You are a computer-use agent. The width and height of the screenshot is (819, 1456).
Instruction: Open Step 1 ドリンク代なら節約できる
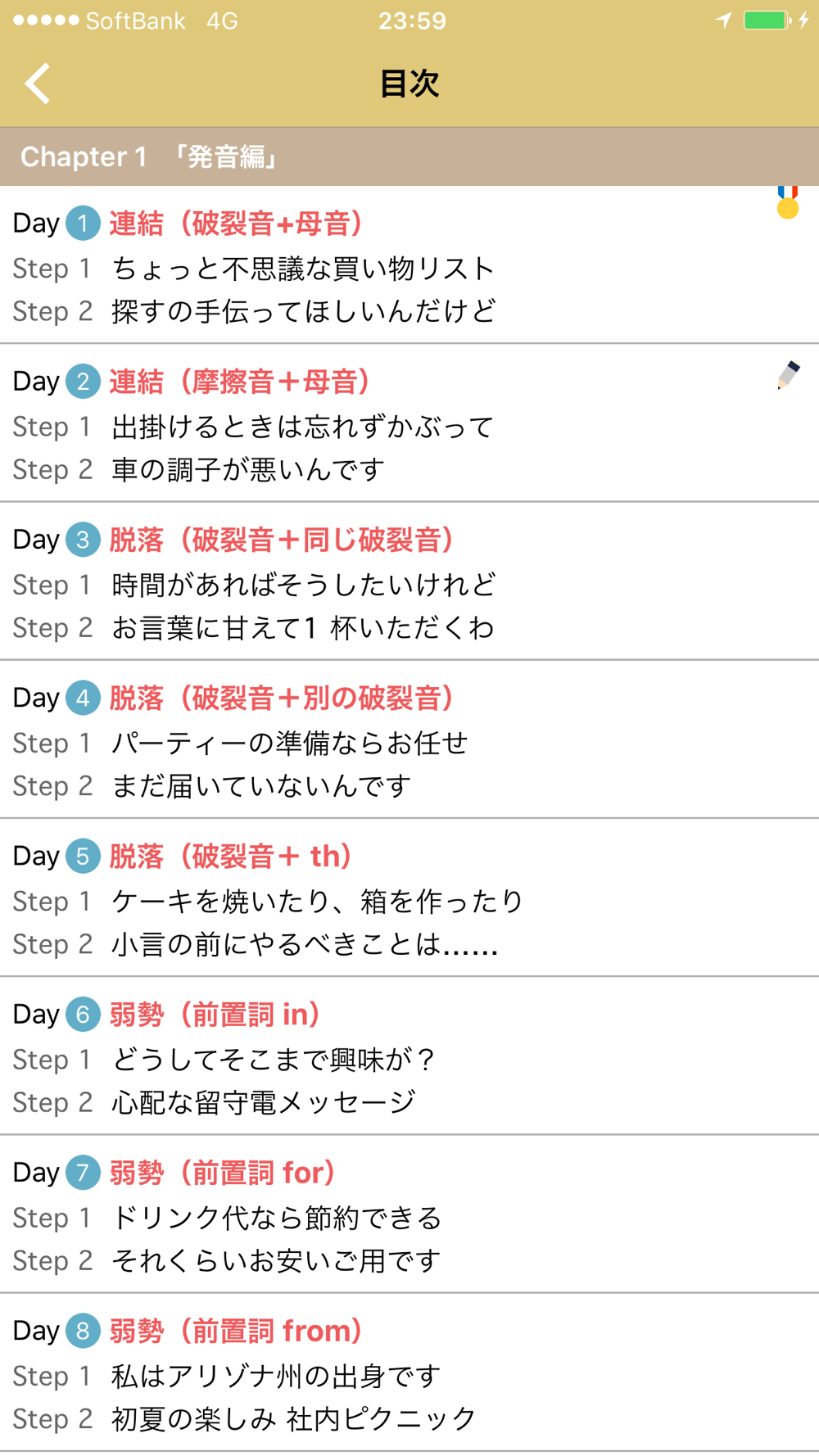click(x=276, y=1218)
